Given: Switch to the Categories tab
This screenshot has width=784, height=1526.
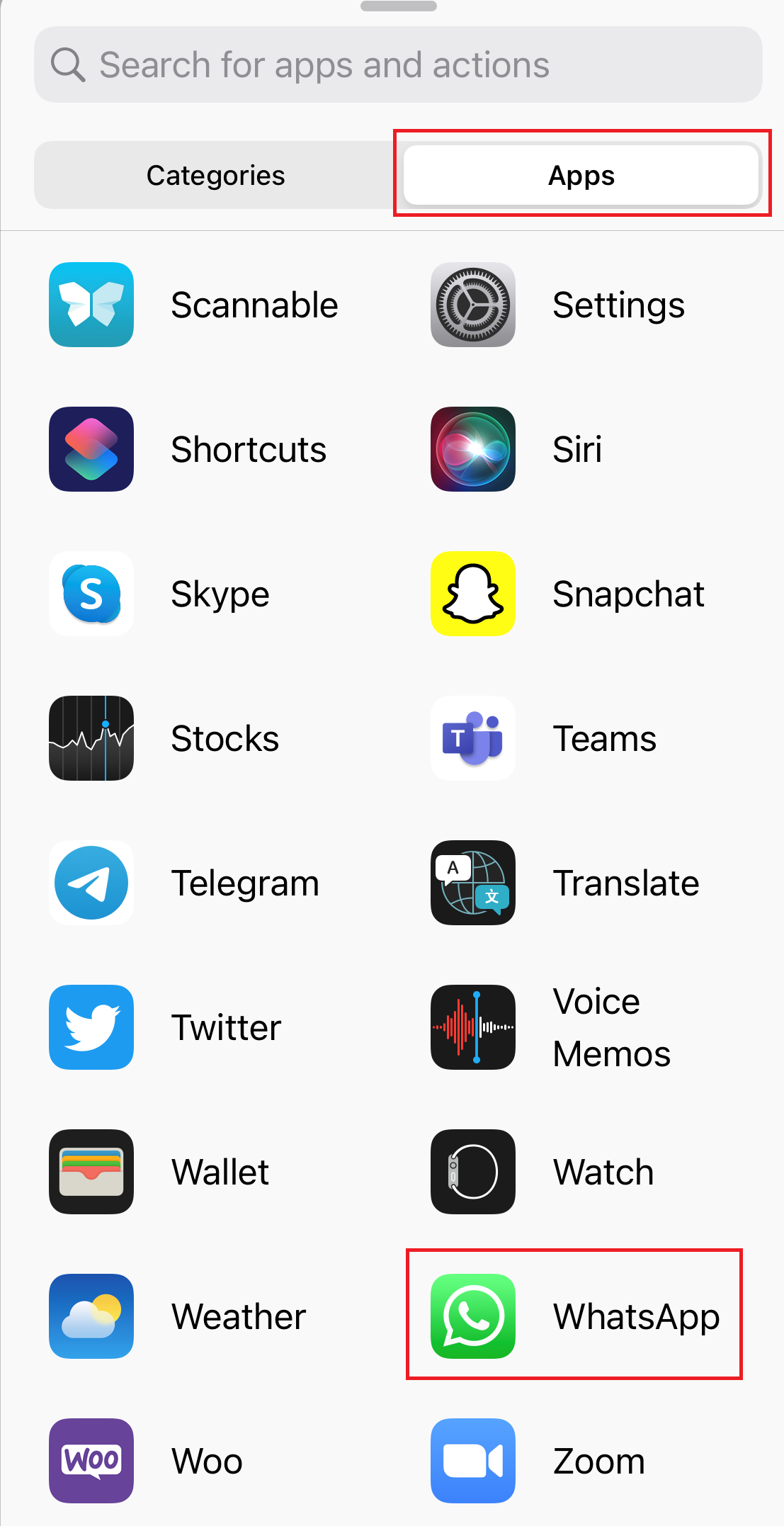Looking at the screenshot, I should pos(216,175).
